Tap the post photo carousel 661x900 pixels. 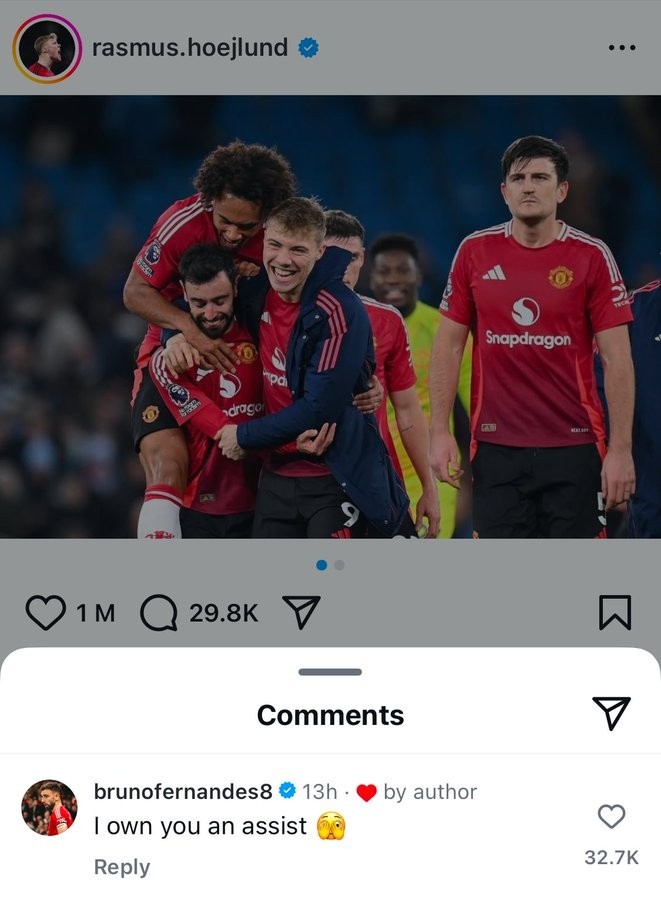tap(330, 316)
